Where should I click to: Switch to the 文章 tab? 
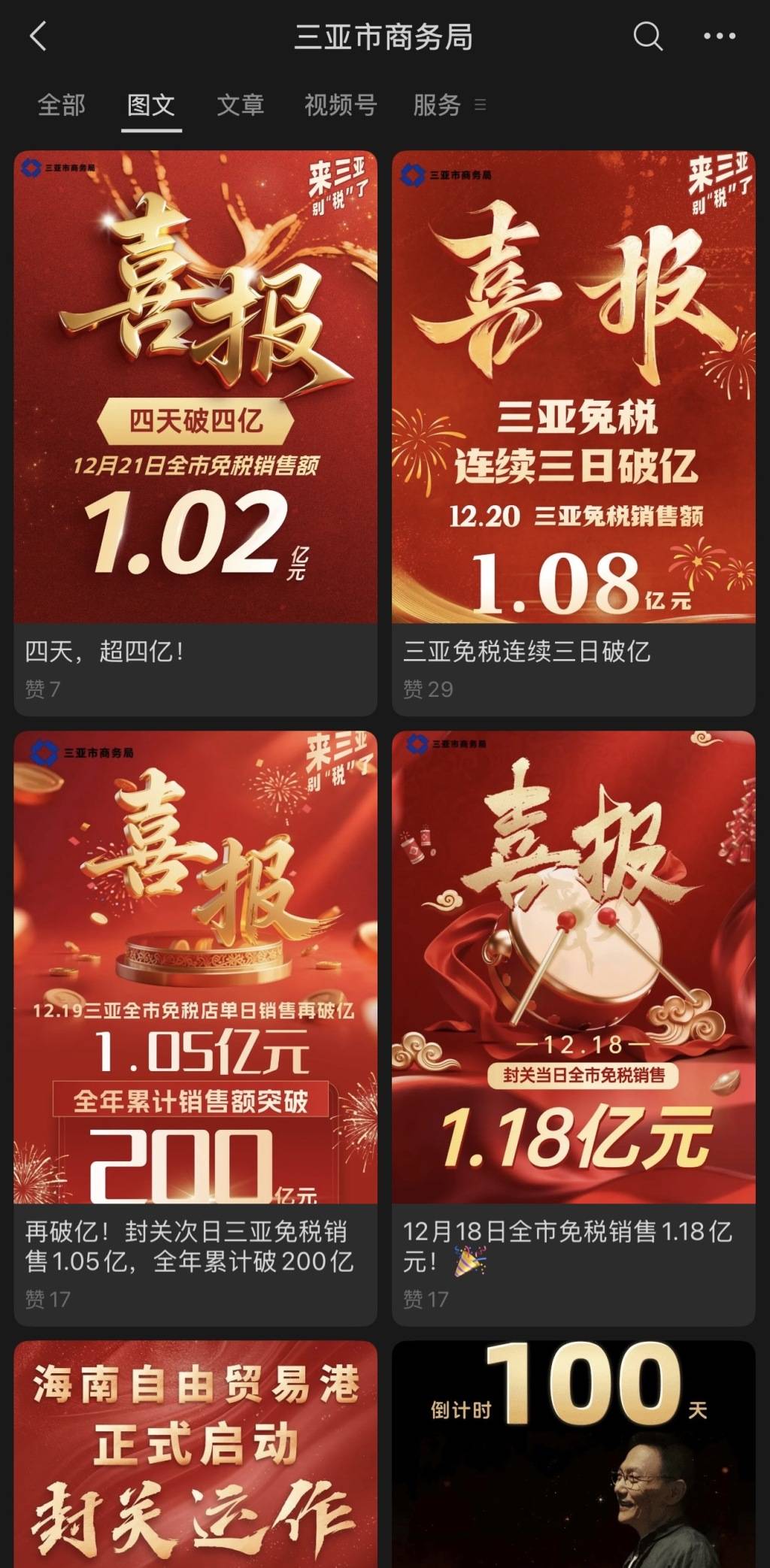pyautogui.click(x=241, y=106)
